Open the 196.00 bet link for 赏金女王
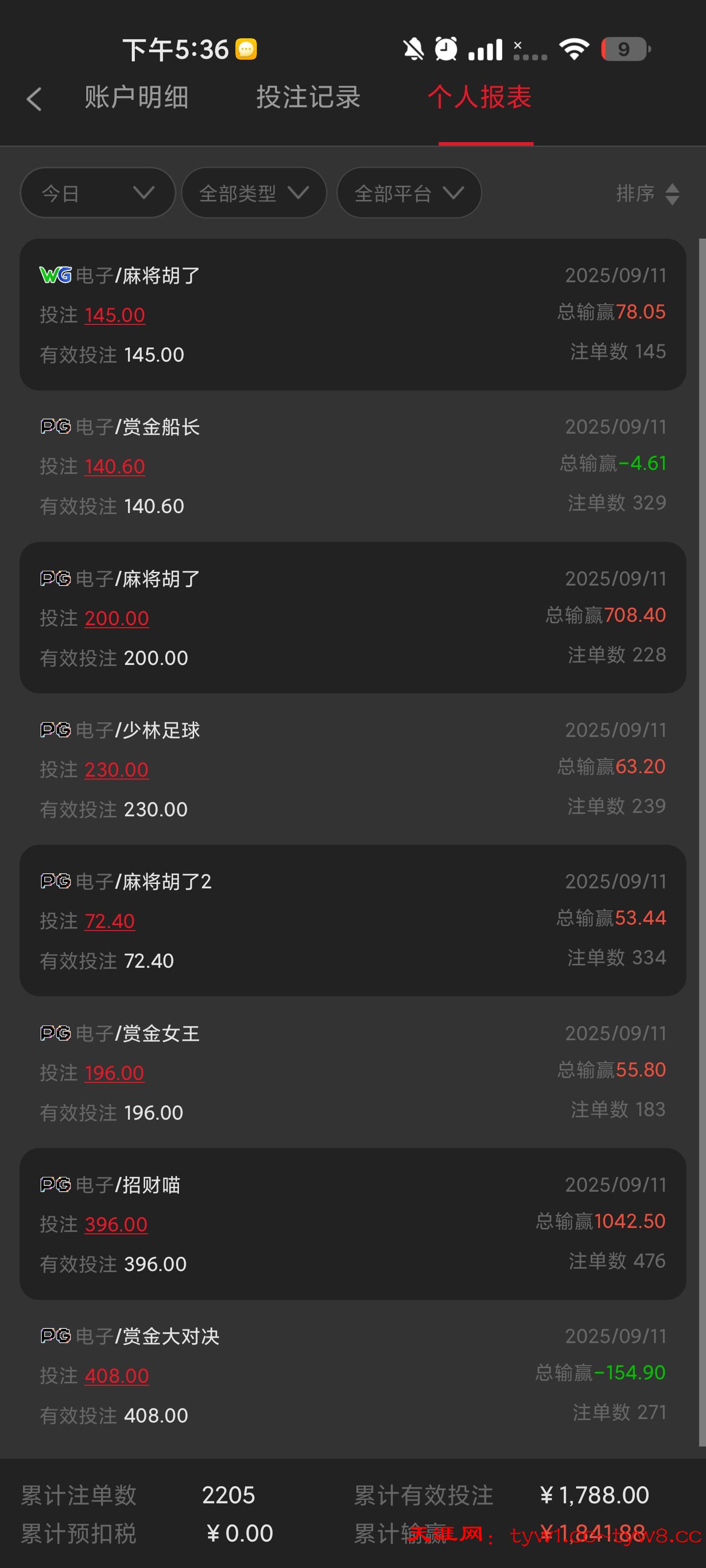 tap(114, 1073)
